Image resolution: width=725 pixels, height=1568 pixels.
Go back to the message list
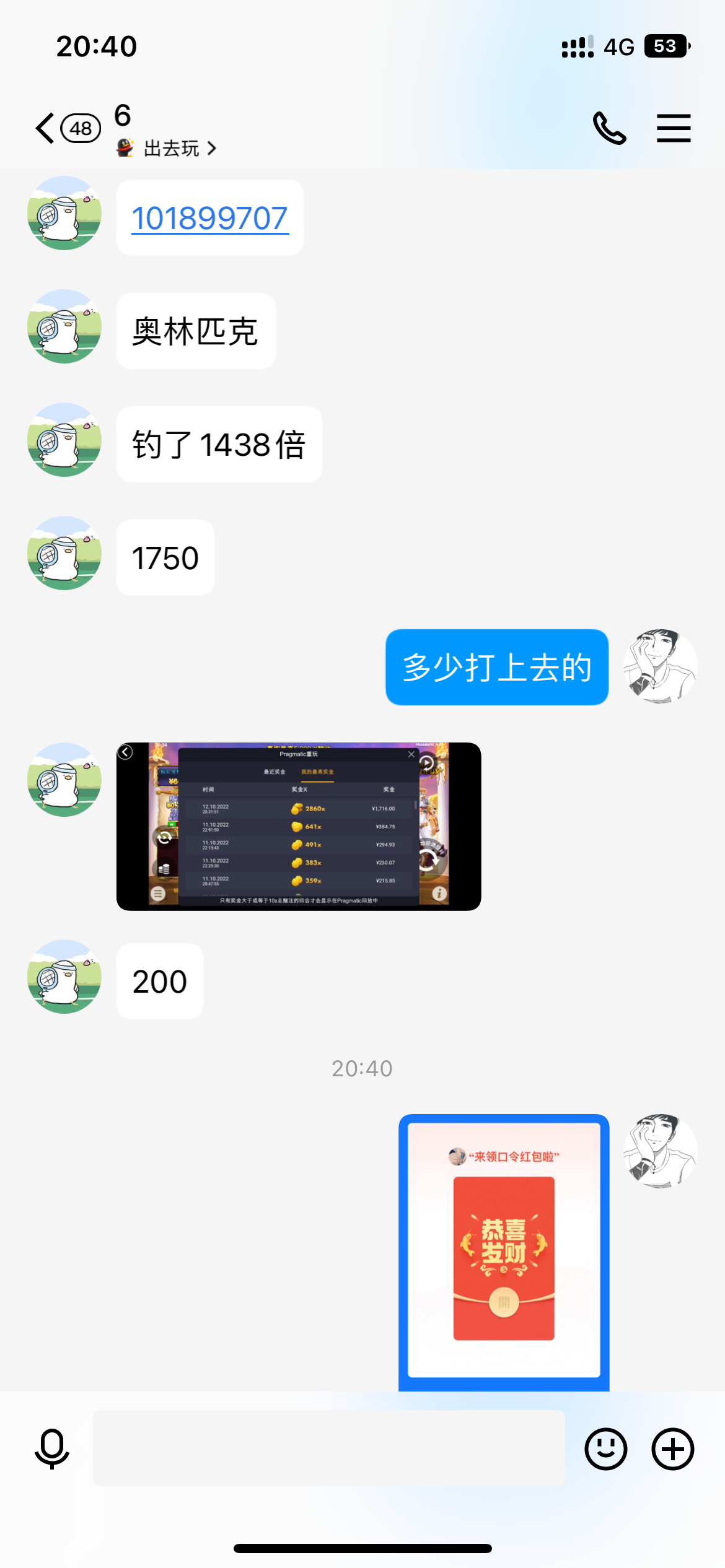click(46, 129)
